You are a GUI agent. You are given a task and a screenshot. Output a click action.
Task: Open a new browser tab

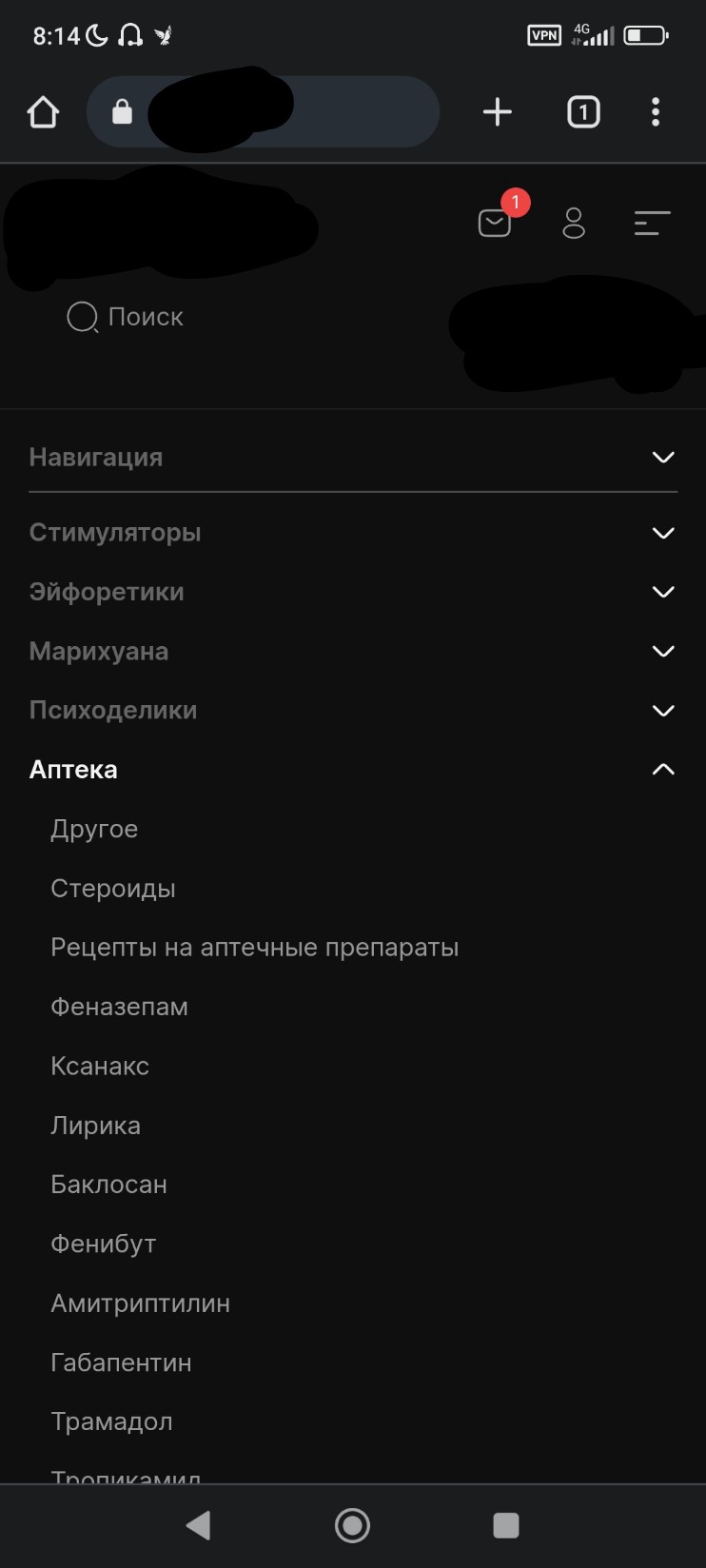pos(497,112)
